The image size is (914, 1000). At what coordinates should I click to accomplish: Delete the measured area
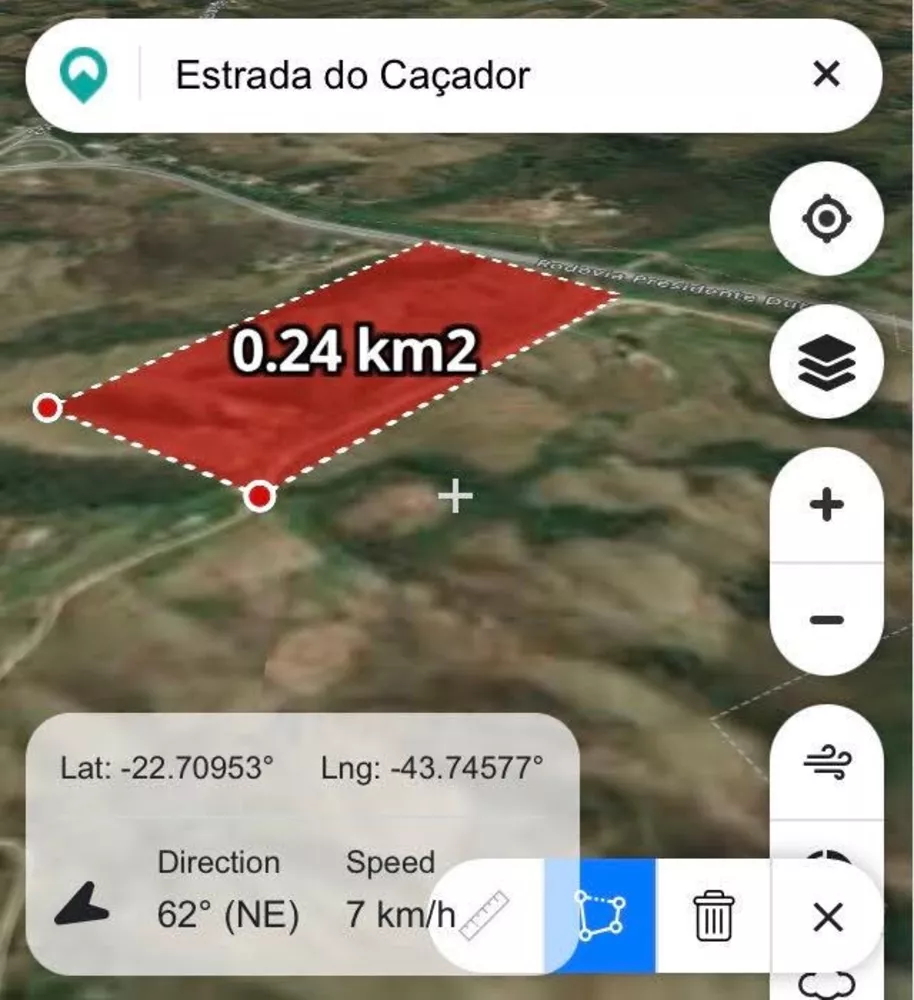[x=713, y=915]
